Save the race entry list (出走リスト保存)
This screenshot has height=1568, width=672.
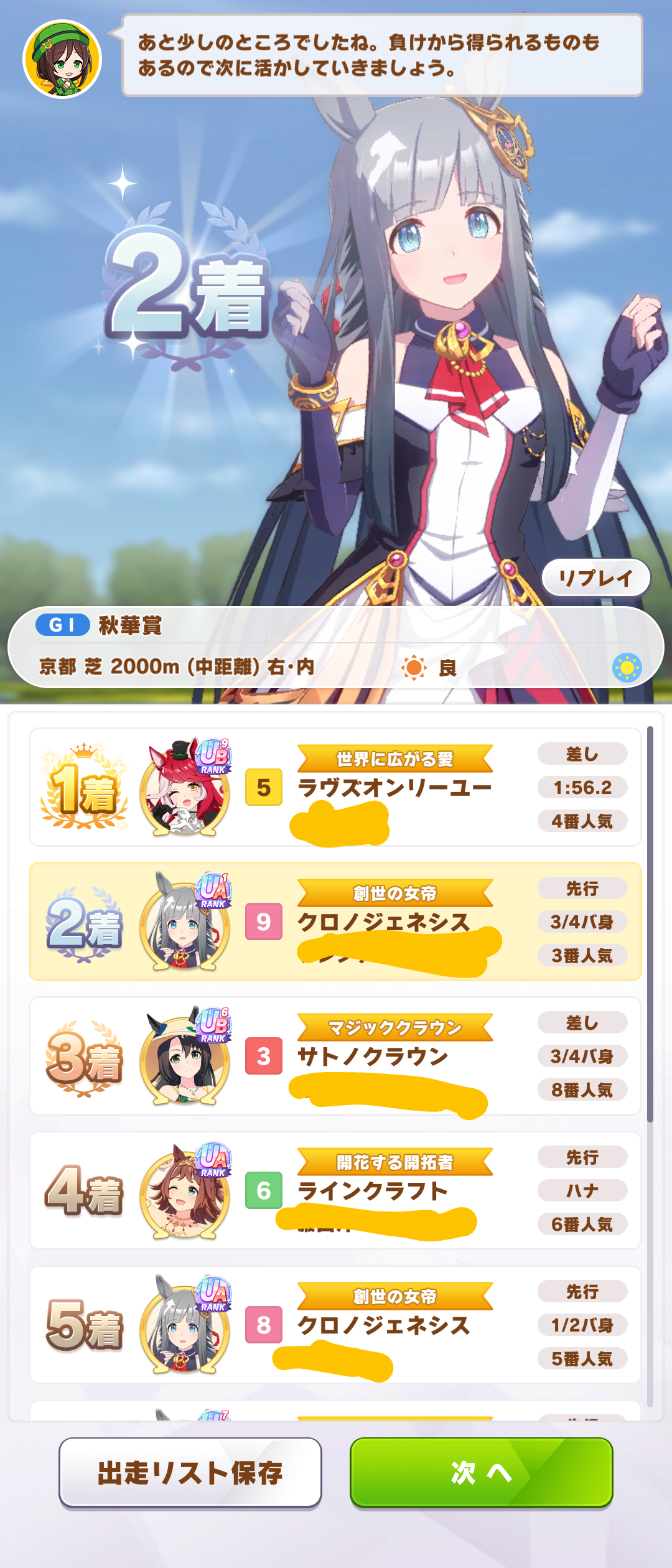point(190,1472)
